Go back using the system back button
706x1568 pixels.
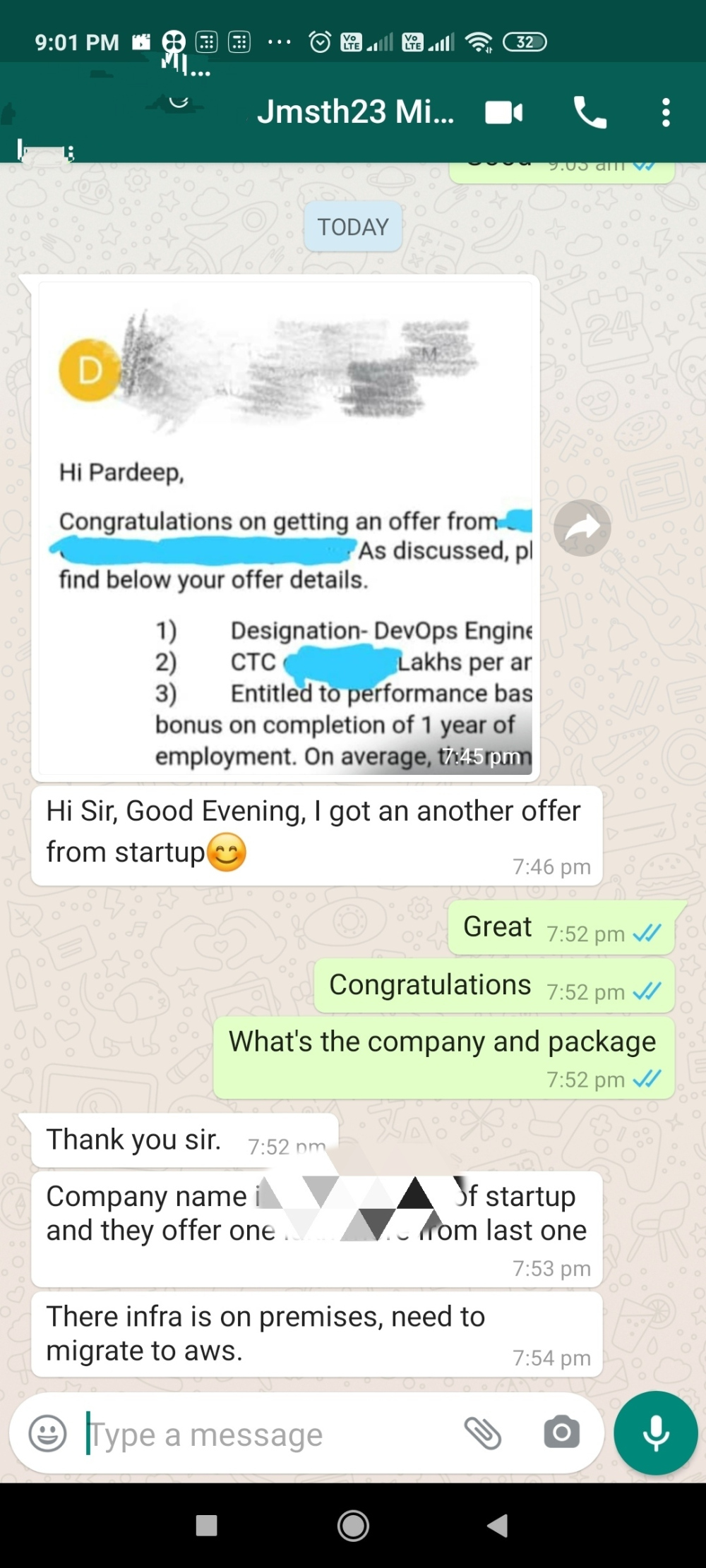click(x=498, y=1526)
